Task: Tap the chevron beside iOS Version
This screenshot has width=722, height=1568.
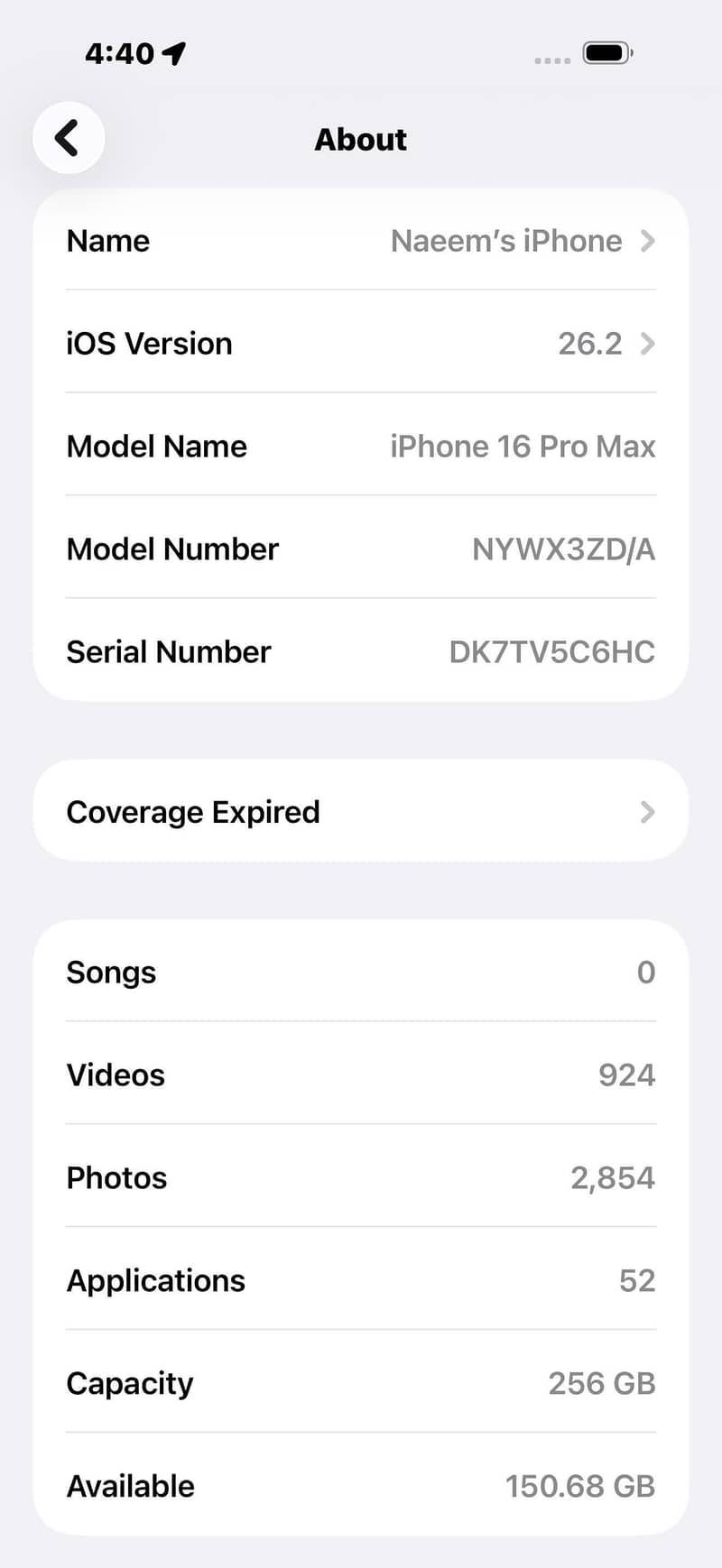Action: point(647,344)
